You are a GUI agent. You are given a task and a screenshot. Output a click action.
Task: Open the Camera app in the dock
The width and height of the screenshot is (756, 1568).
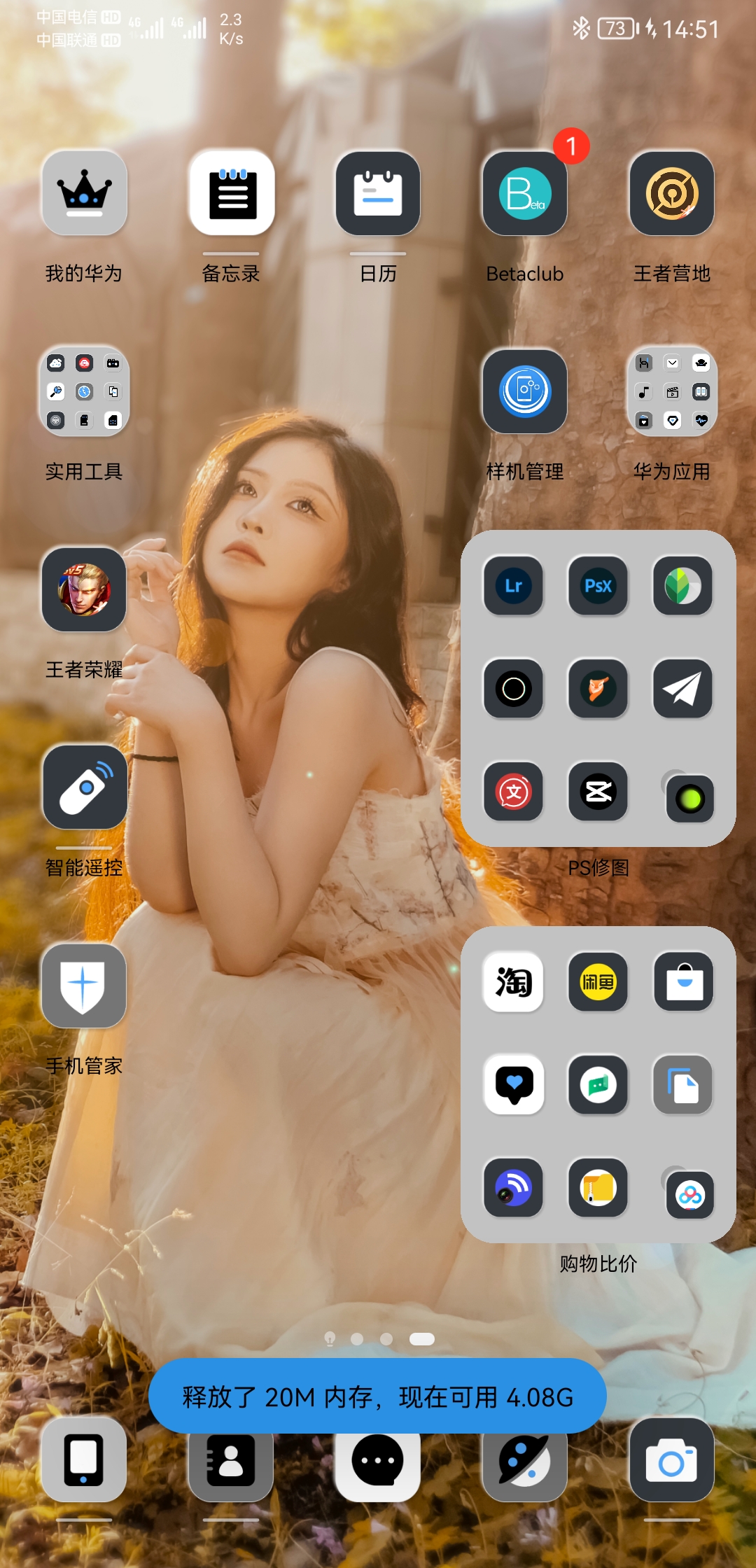pyautogui.click(x=672, y=1461)
